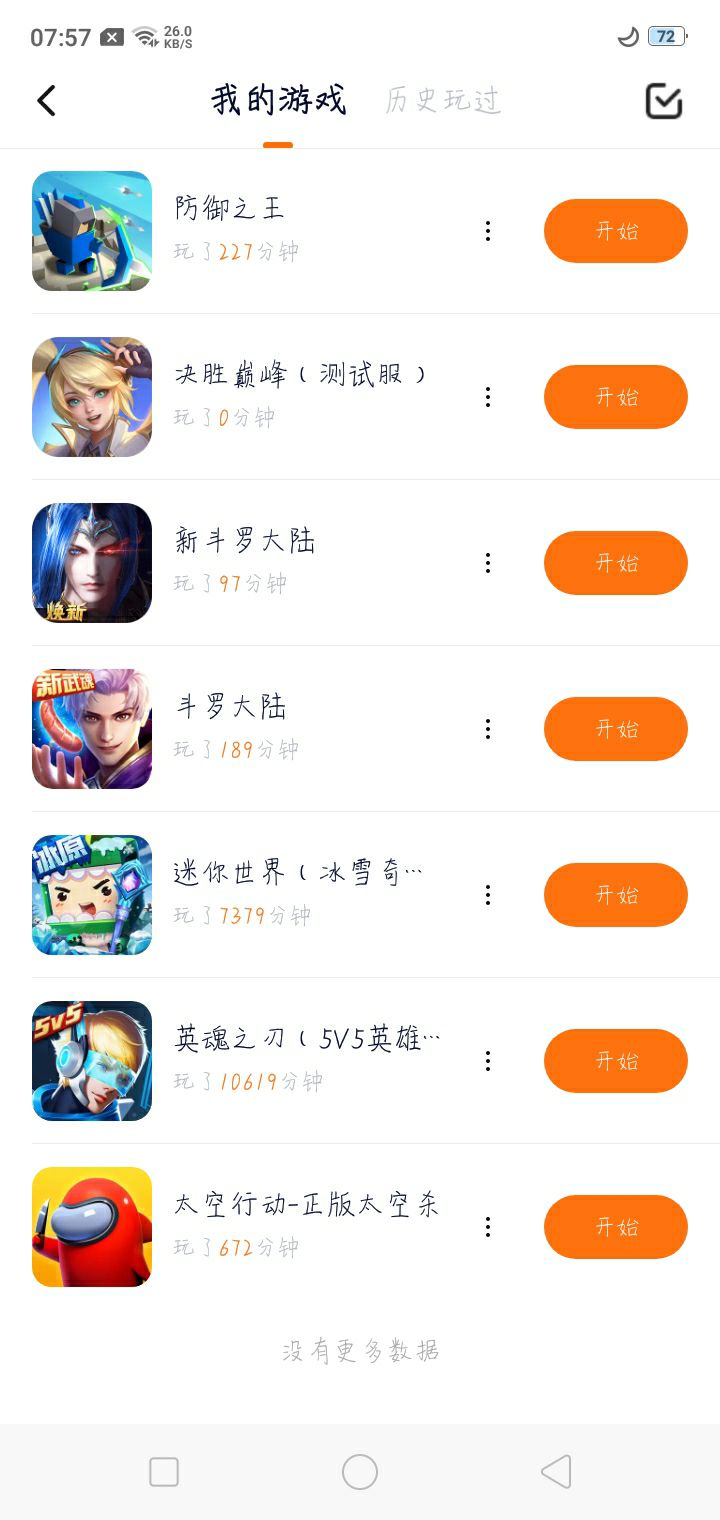Start 迷你世界（冰雪奇…
This screenshot has height=1520, width=720.
coord(615,895)
